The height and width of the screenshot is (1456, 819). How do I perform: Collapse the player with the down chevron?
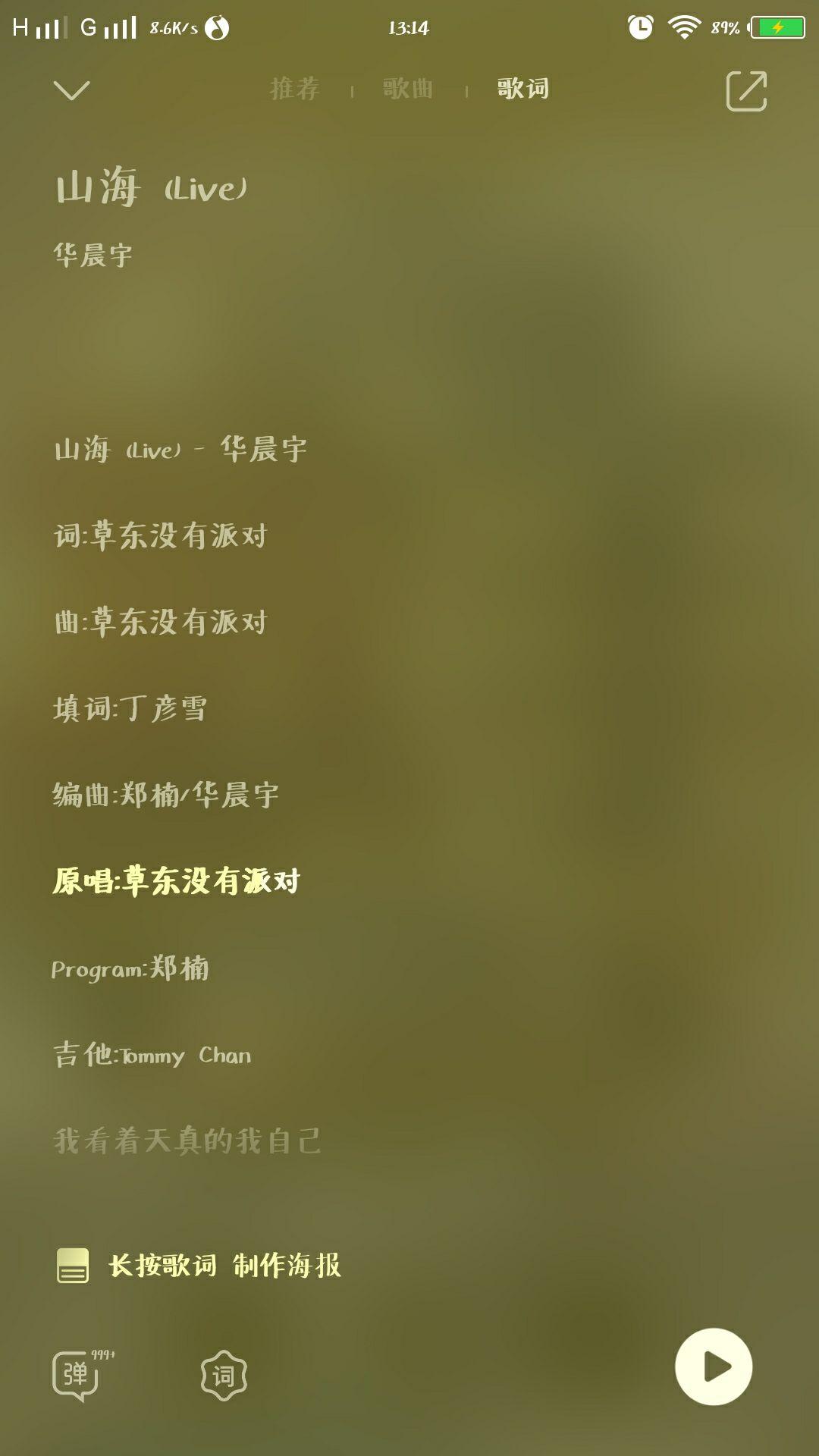tap(72, 91)
